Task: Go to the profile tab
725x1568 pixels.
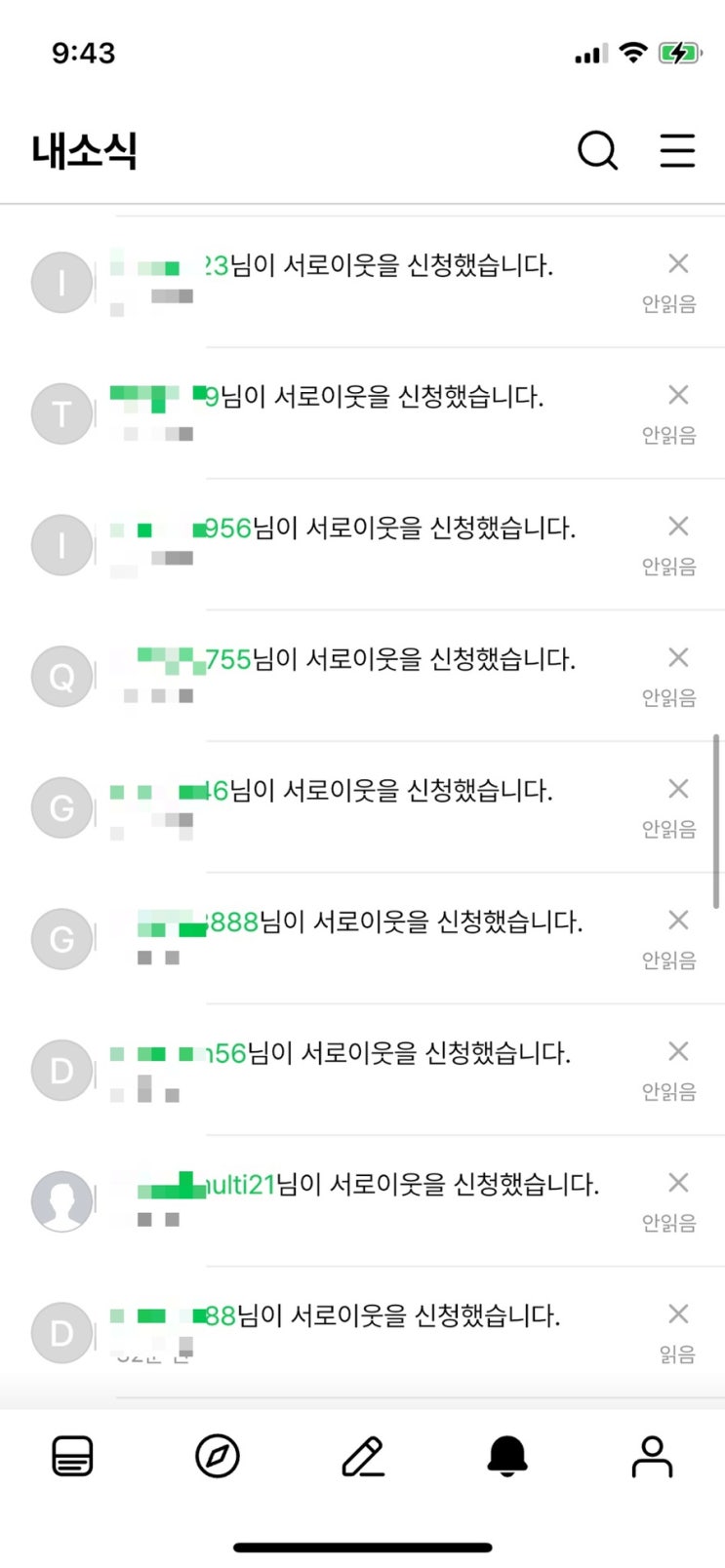Action: pos(652,1457)
